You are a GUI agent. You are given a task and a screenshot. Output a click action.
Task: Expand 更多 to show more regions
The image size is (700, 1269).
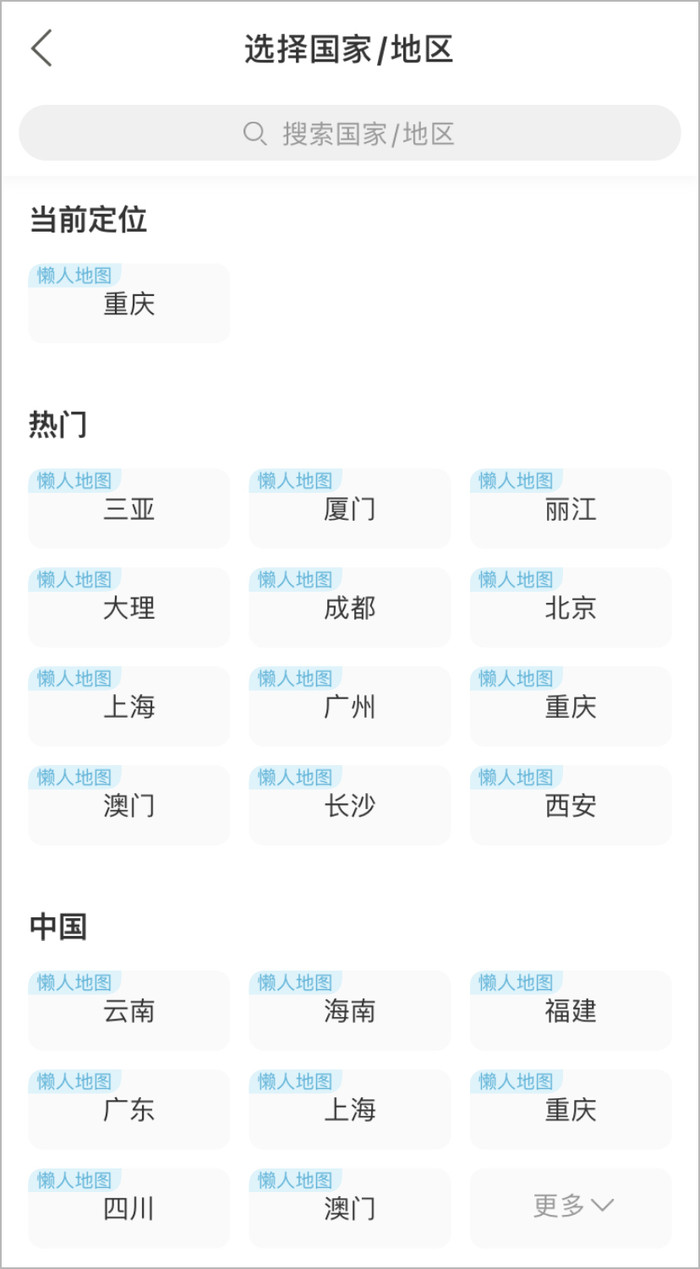pyautogui.click(x=572, y=1206)
